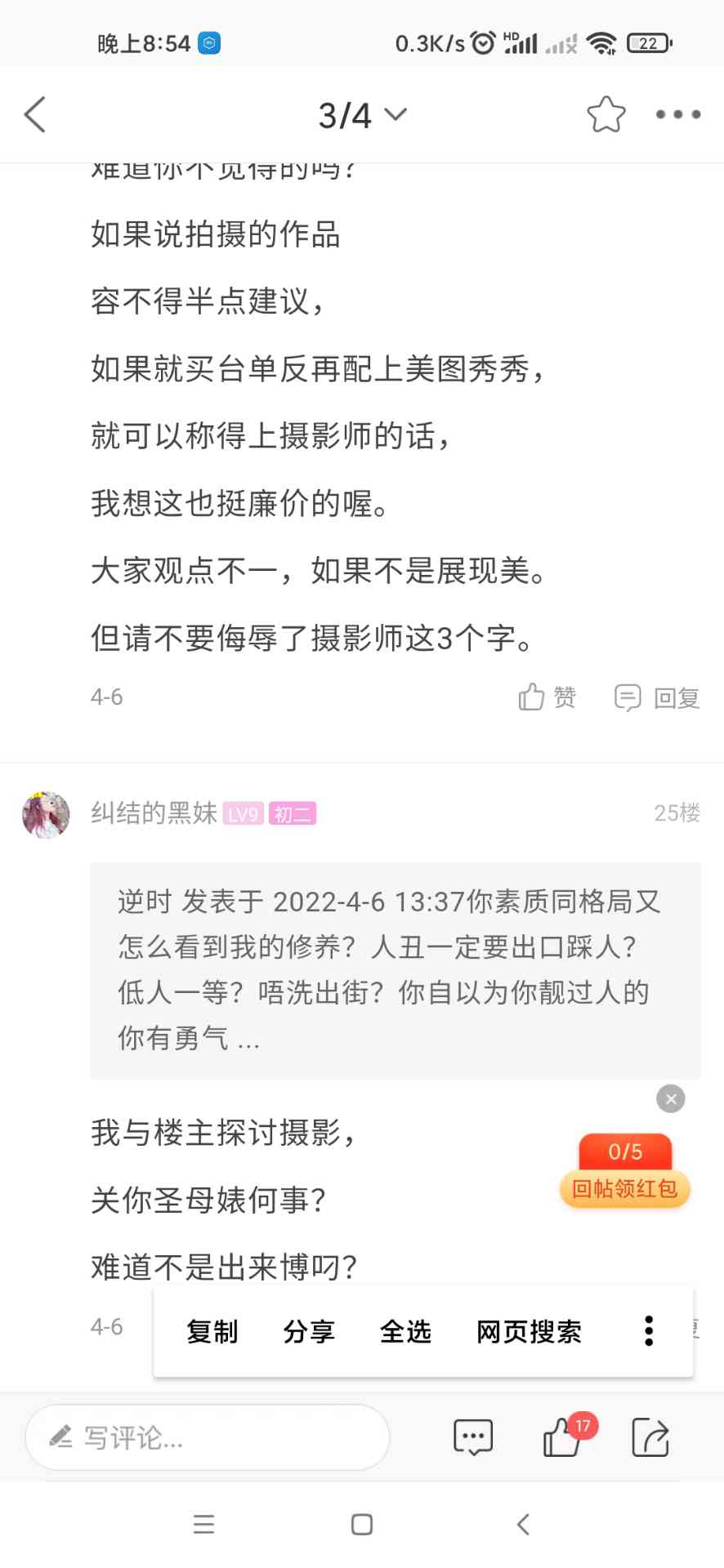
Task: Open 纠结的黑妹's avatar profile
Action: pyautogui.click(x=46, y=814)
